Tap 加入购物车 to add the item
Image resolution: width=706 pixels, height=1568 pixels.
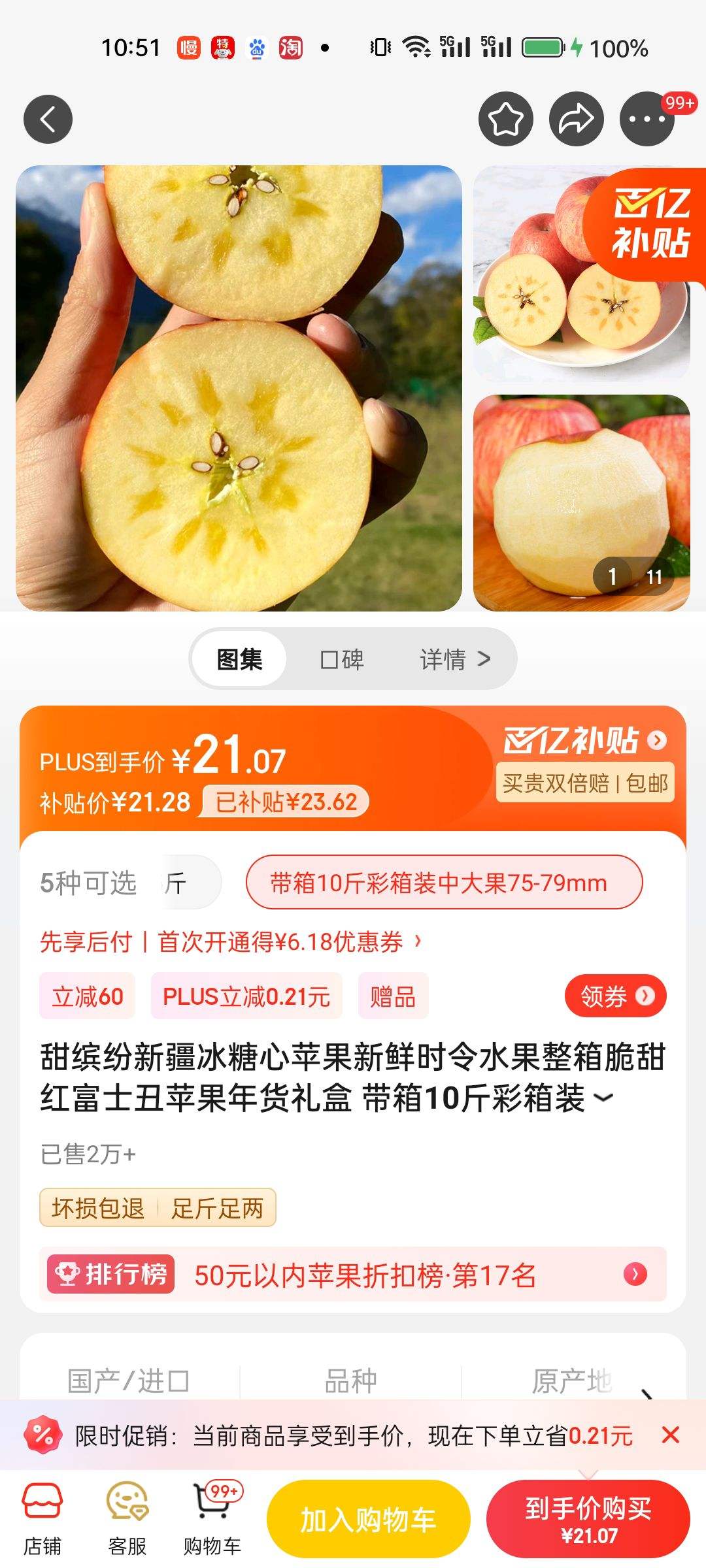coord(368,1520)
